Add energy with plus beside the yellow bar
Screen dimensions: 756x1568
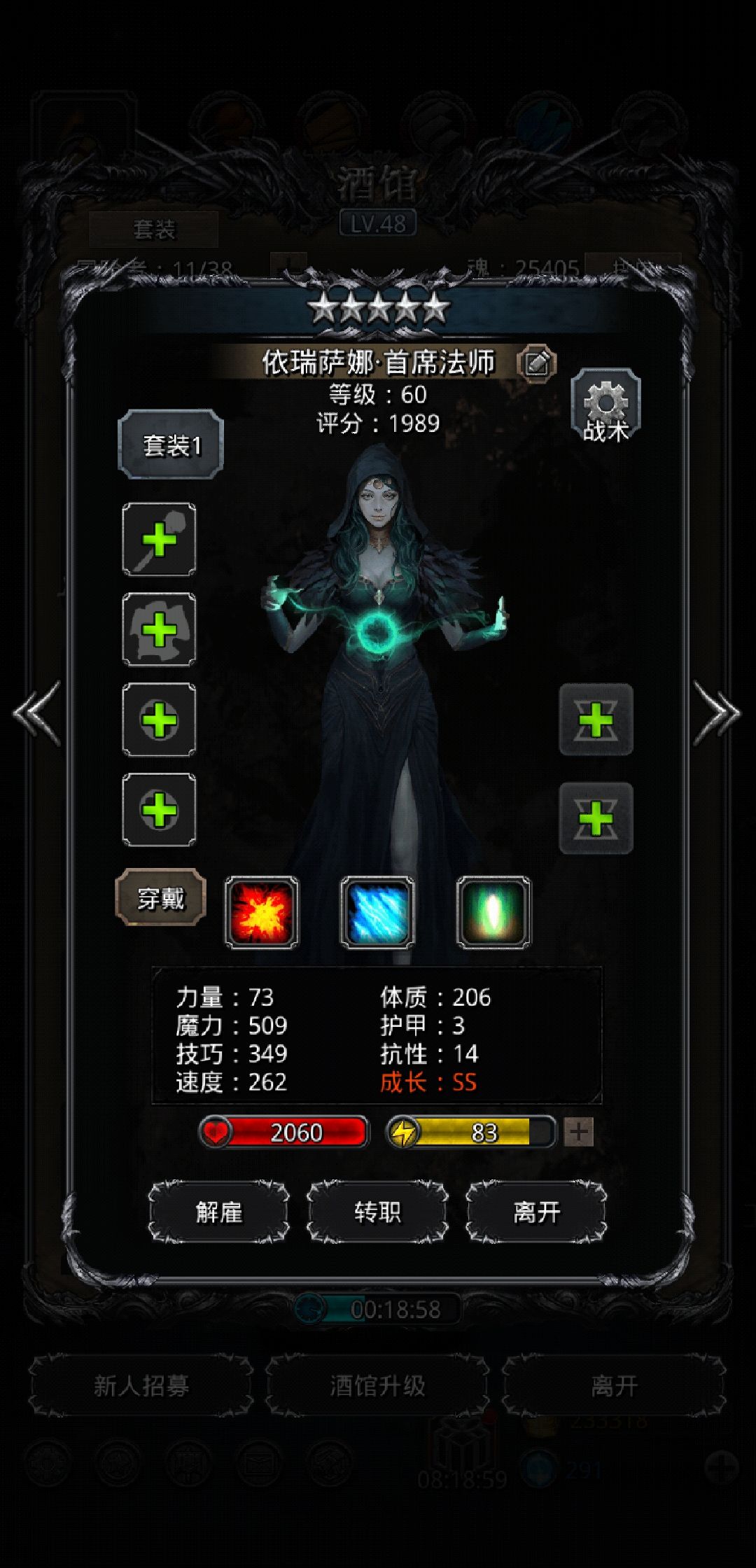[x=579, y=1132]
